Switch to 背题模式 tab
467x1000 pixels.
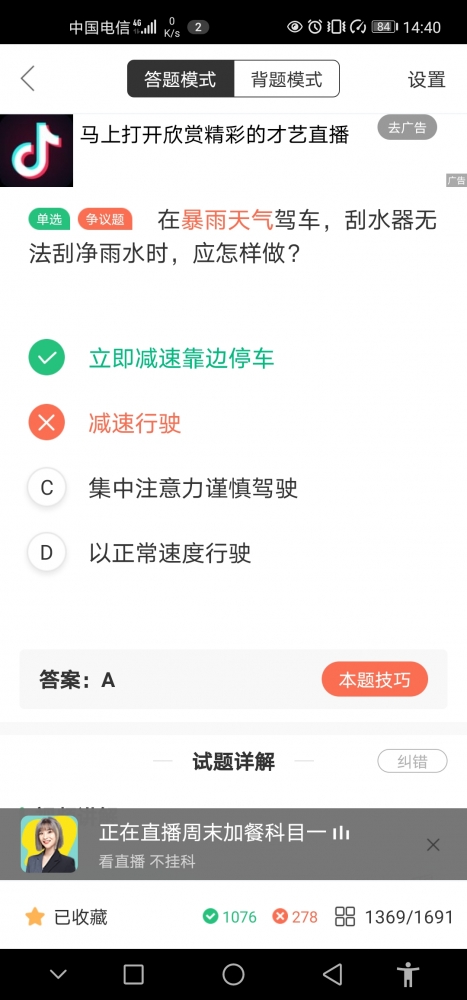(286, 79)
